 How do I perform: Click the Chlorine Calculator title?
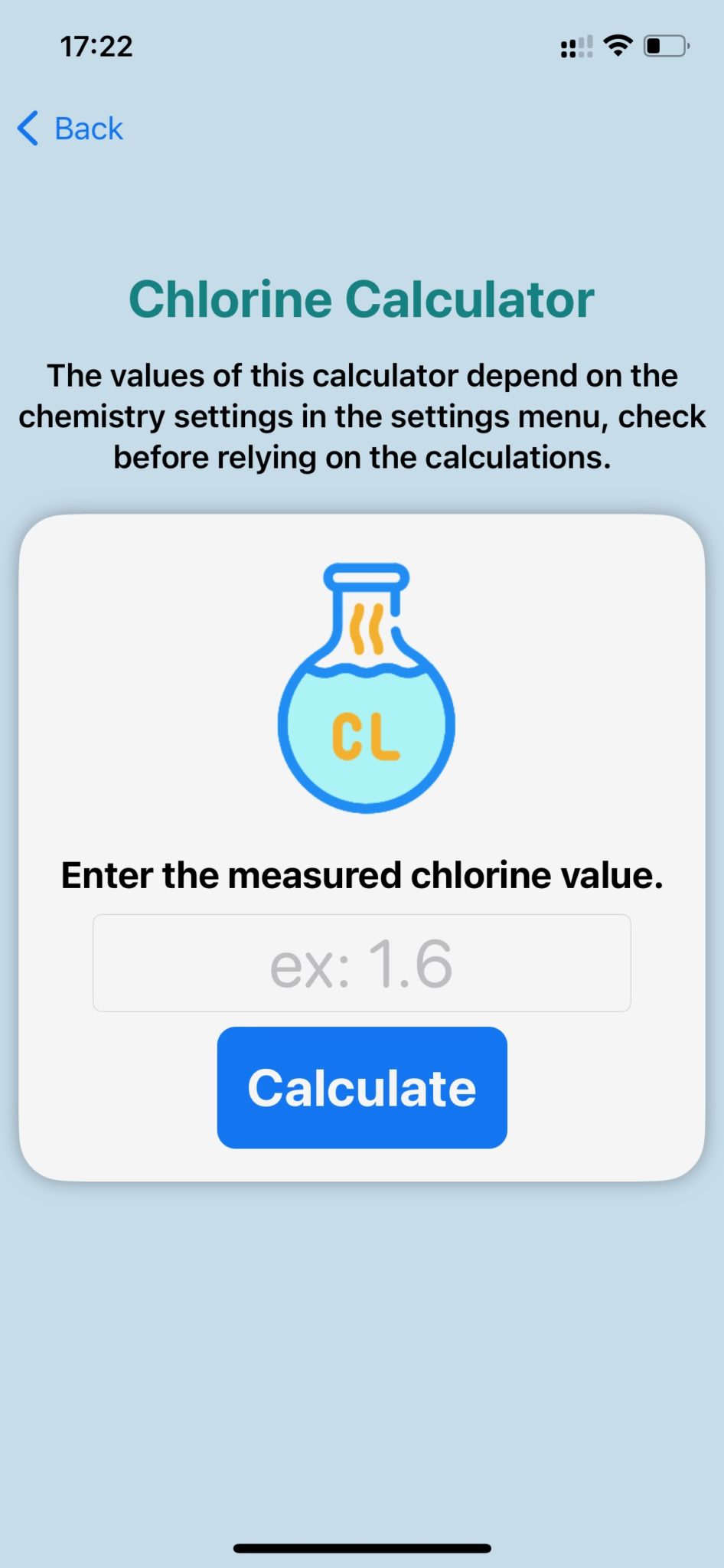[x=361, y=299]
